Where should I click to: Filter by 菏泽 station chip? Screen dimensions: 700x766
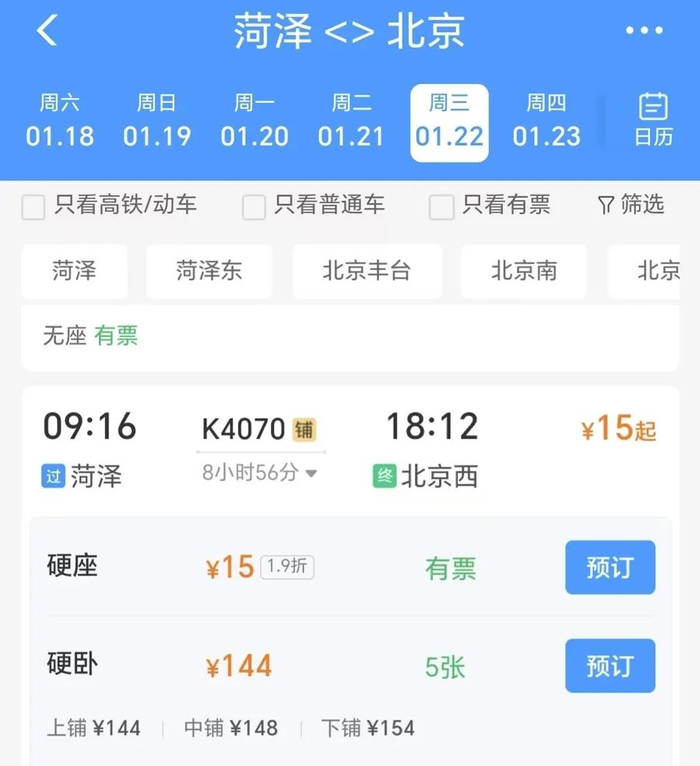(x=75, y=271)
